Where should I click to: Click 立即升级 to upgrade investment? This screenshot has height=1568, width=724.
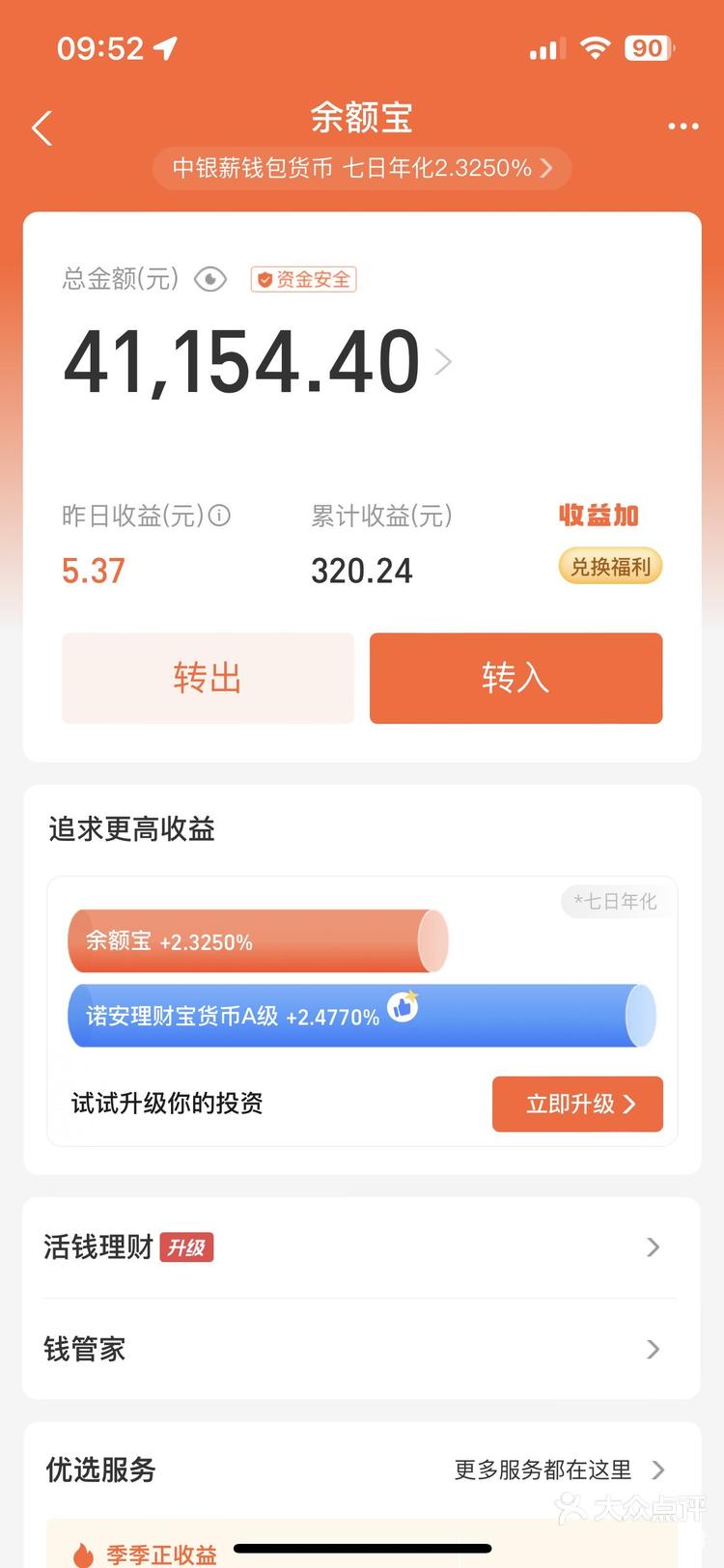(577, 1104)
